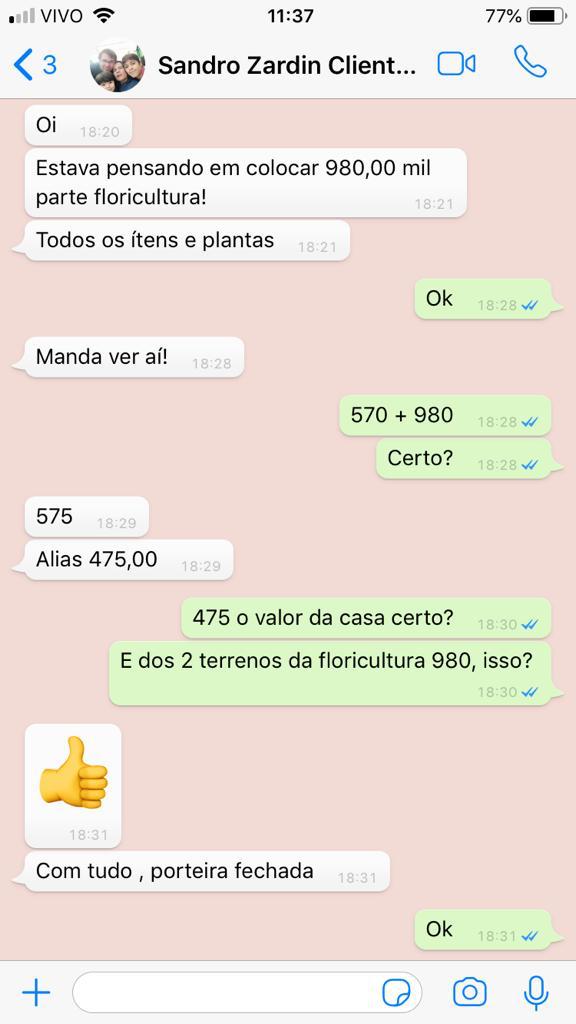Open the sticker picker in message field

tap(396, 993)
